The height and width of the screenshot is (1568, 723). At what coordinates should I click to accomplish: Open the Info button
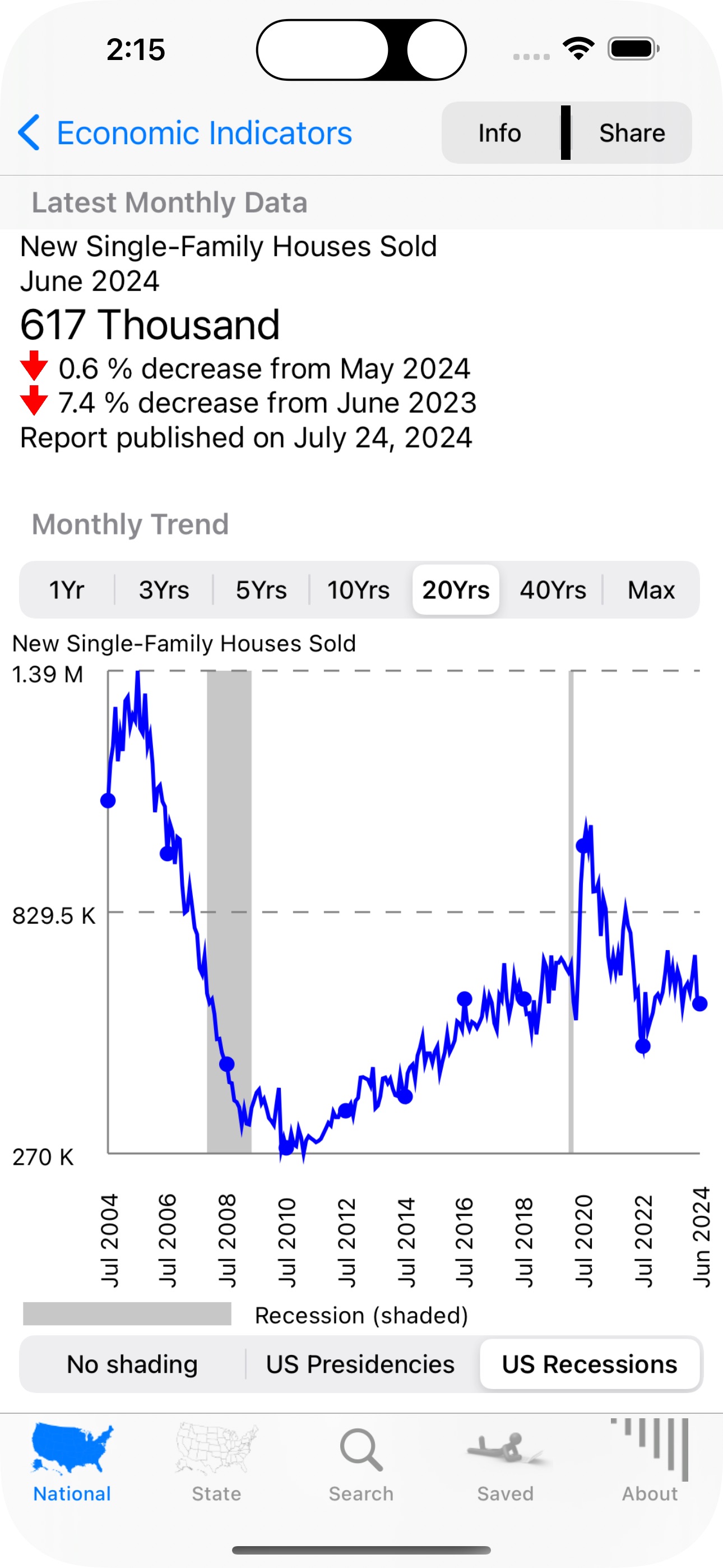pyautogui.click(x=499, y=133)
